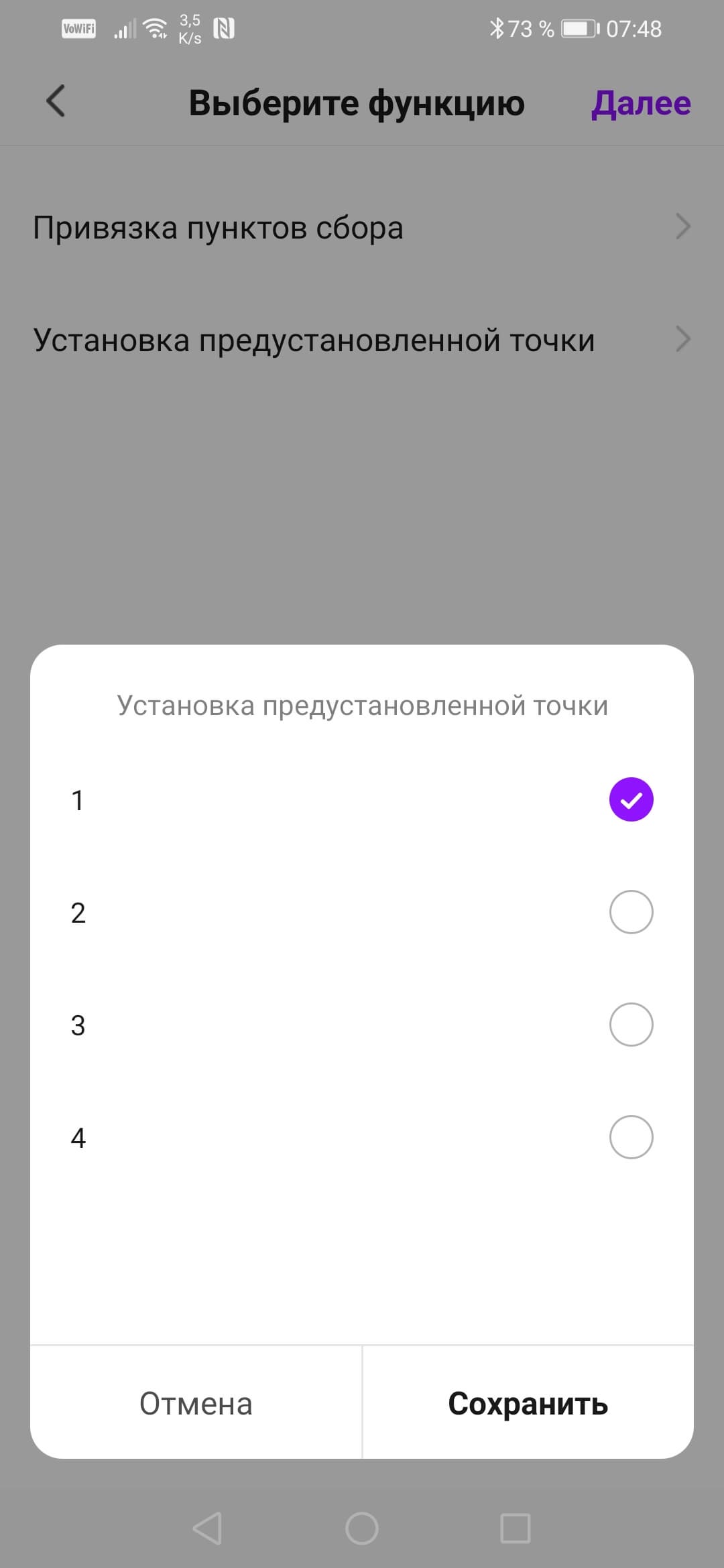Pick preset point 3
Image resolution: width=724 pixels, height=1568 pixels.
pyautogui.click(x=630, y=1025)
